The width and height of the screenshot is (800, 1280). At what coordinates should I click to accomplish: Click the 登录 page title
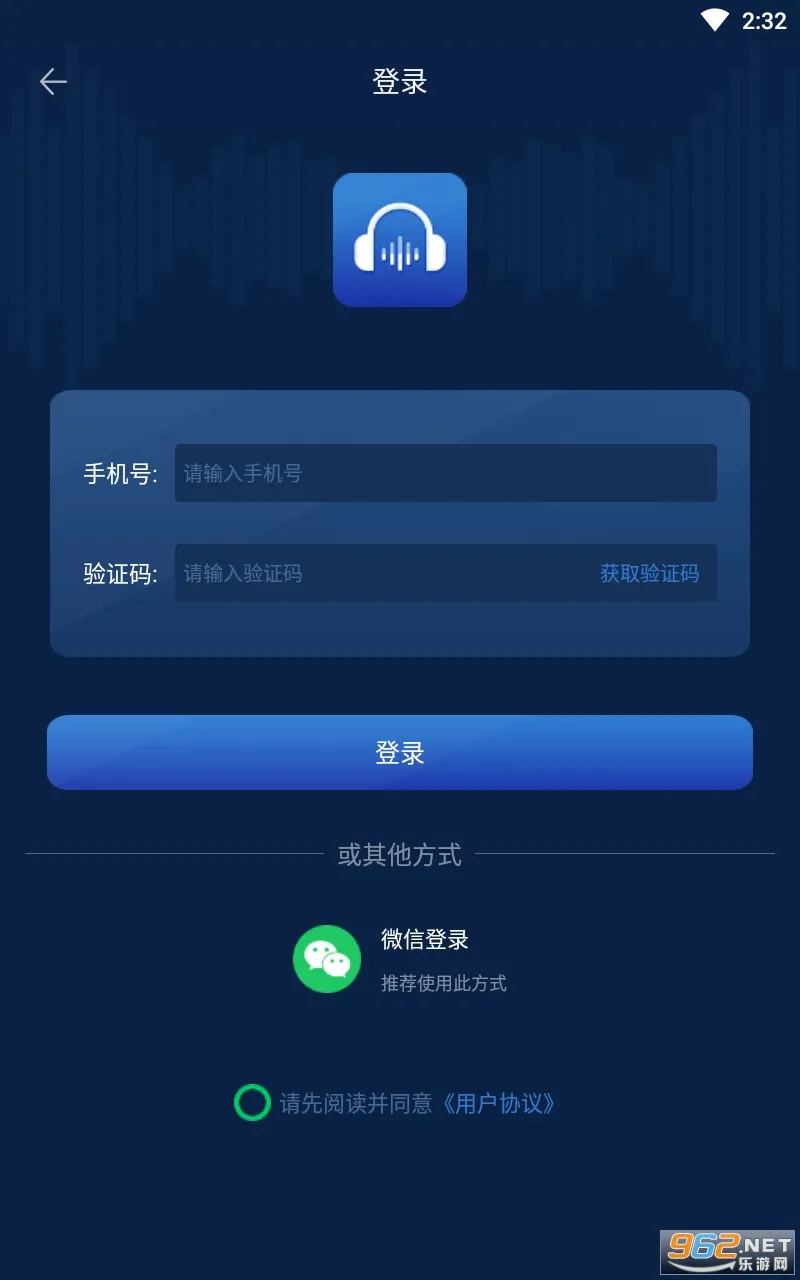click(x=400, y=82)
